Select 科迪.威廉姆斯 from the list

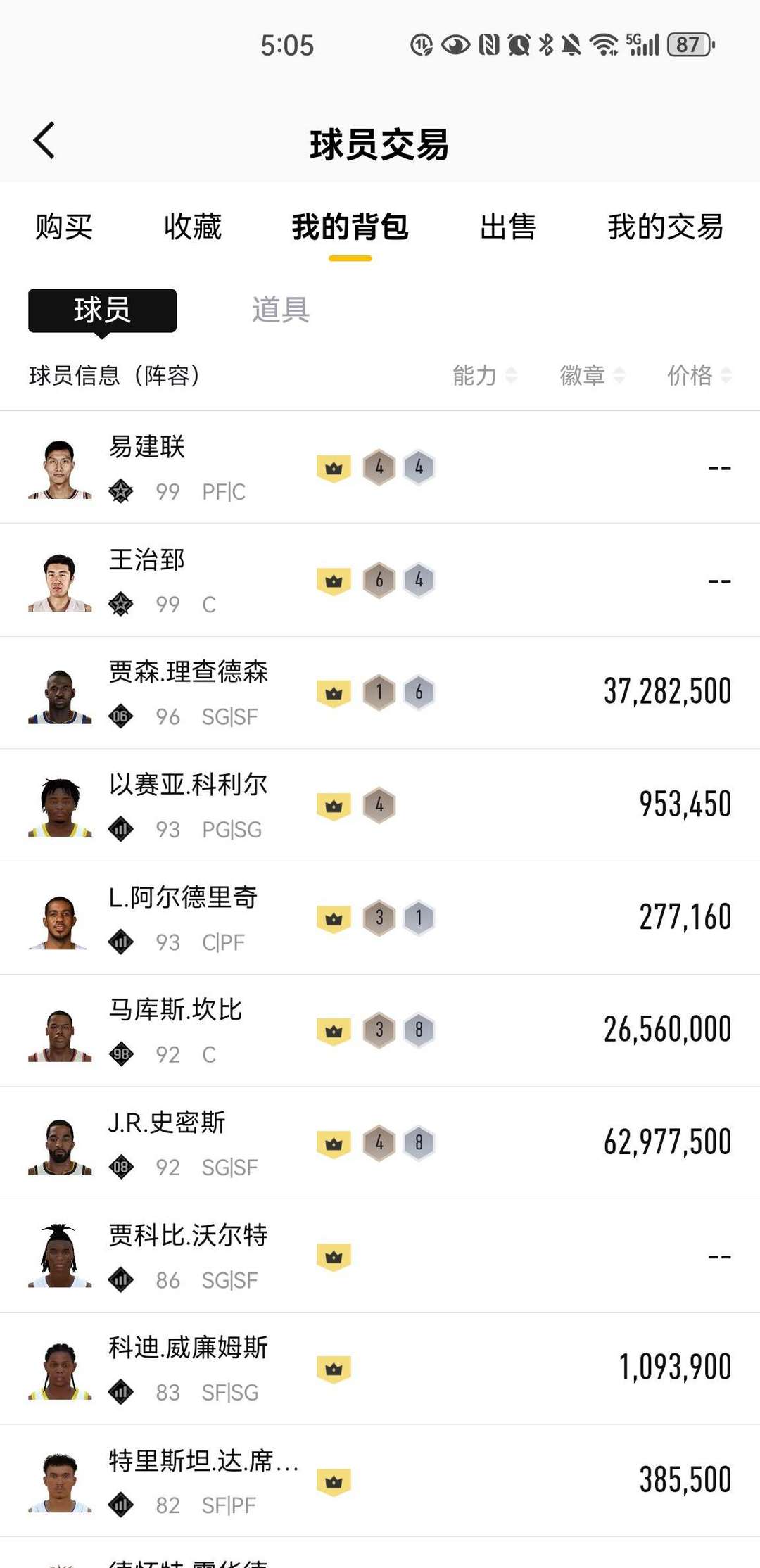(x=380, y=1369)
